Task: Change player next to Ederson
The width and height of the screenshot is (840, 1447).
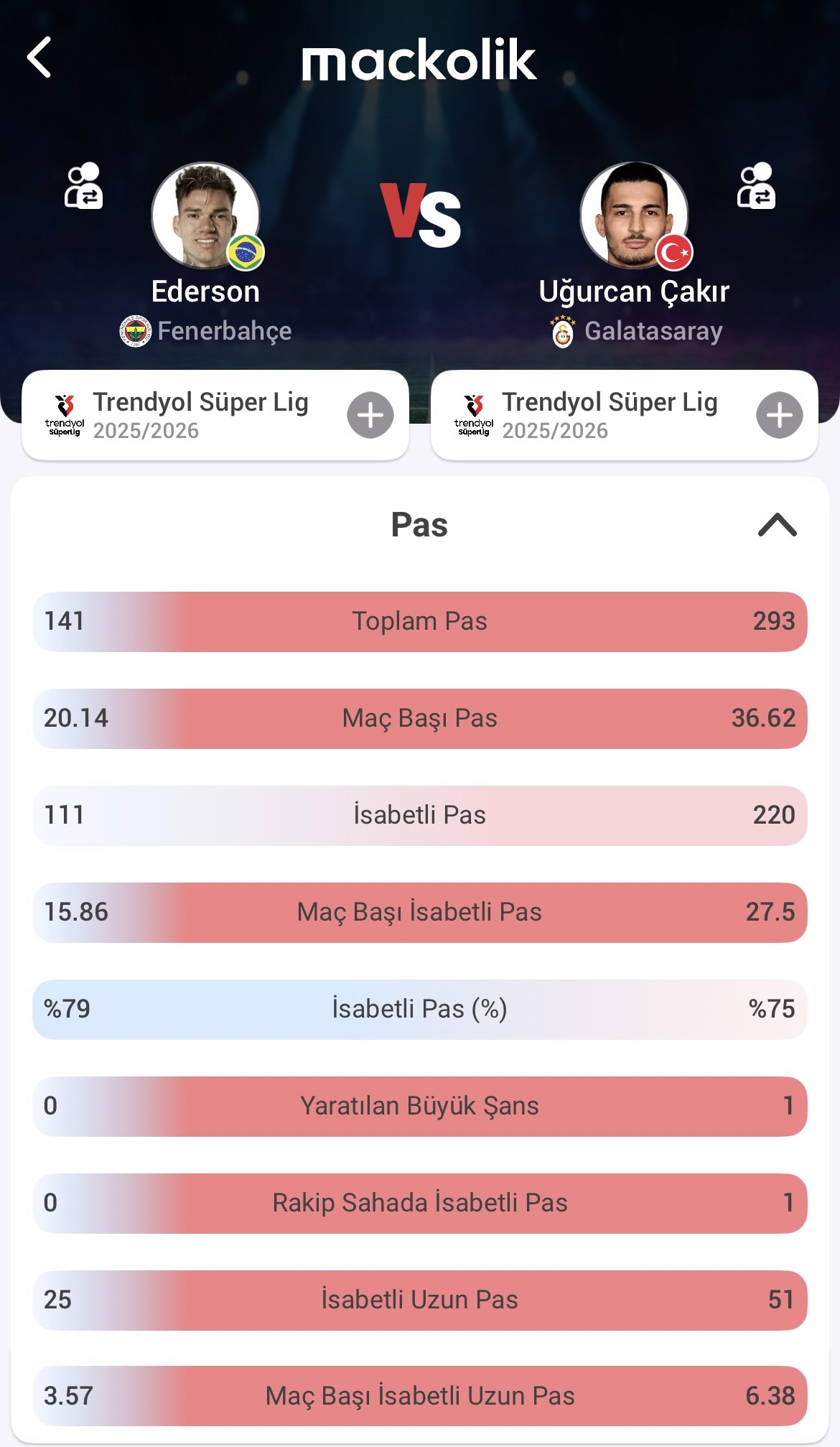Action: (83, 186)
